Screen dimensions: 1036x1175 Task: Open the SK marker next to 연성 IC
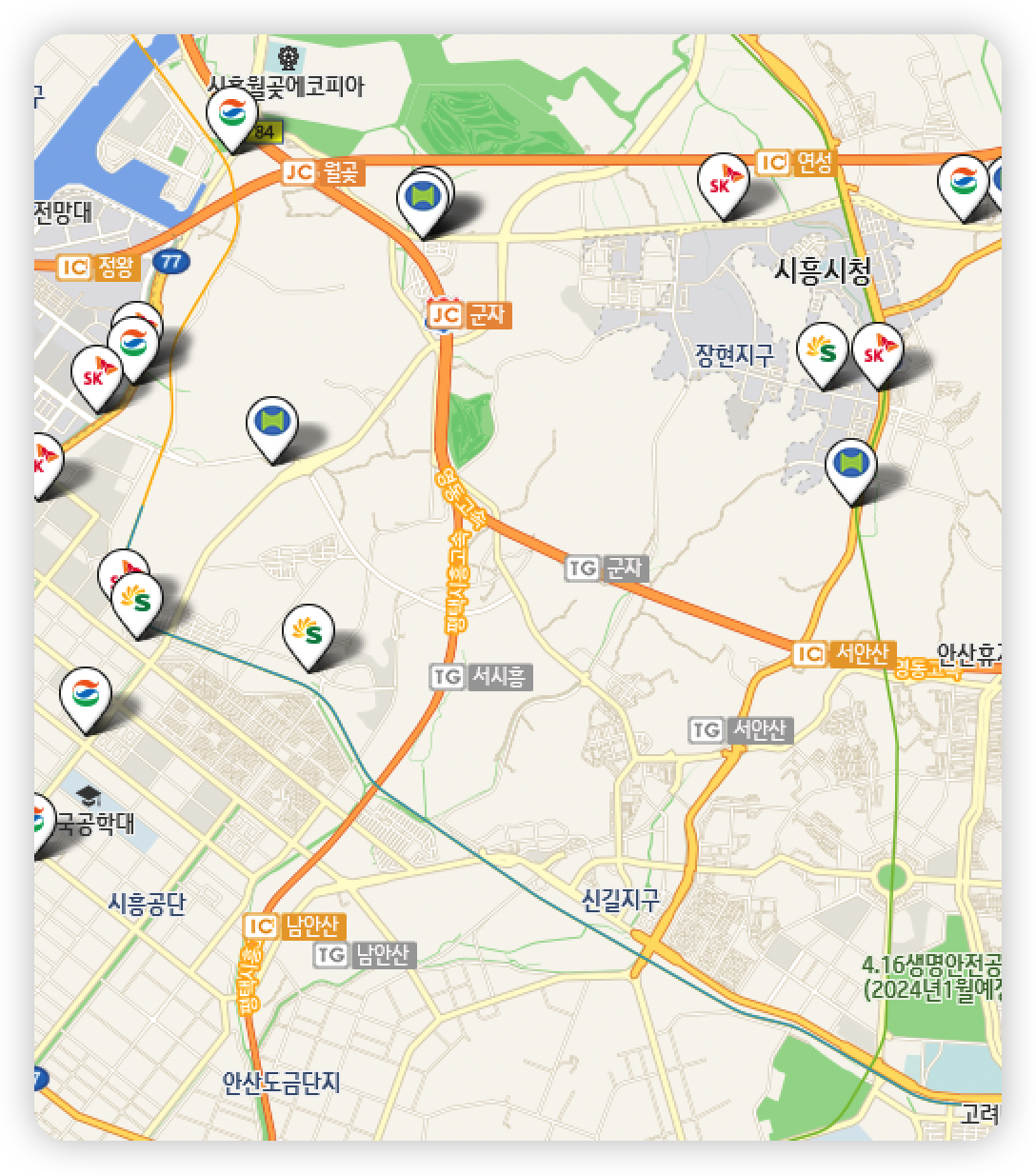point(723,186)
